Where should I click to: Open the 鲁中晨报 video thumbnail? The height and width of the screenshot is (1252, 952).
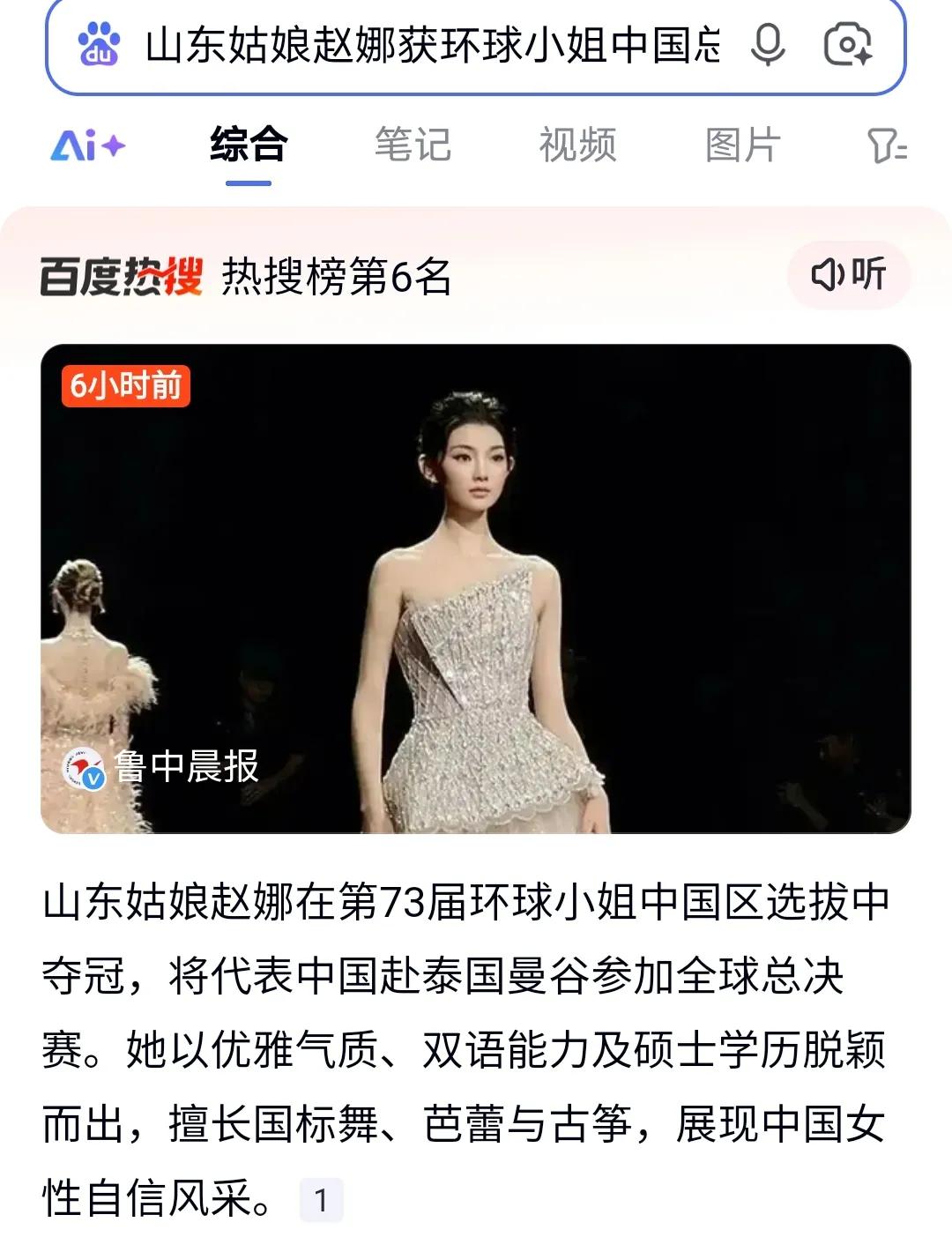tap(476, 588)
